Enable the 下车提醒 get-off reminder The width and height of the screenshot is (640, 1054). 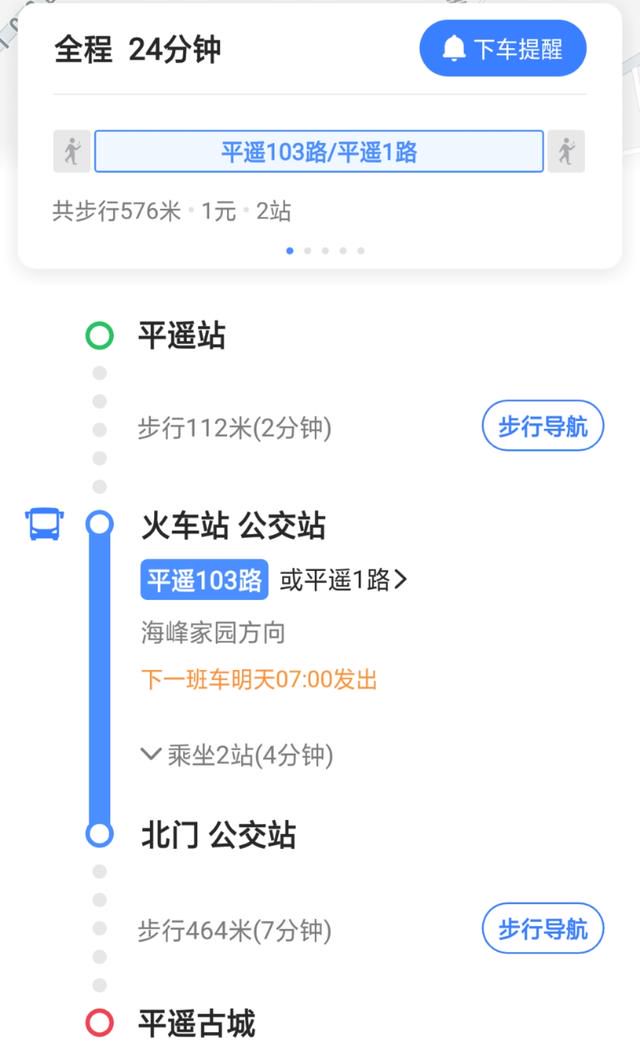tap(503, 48)
